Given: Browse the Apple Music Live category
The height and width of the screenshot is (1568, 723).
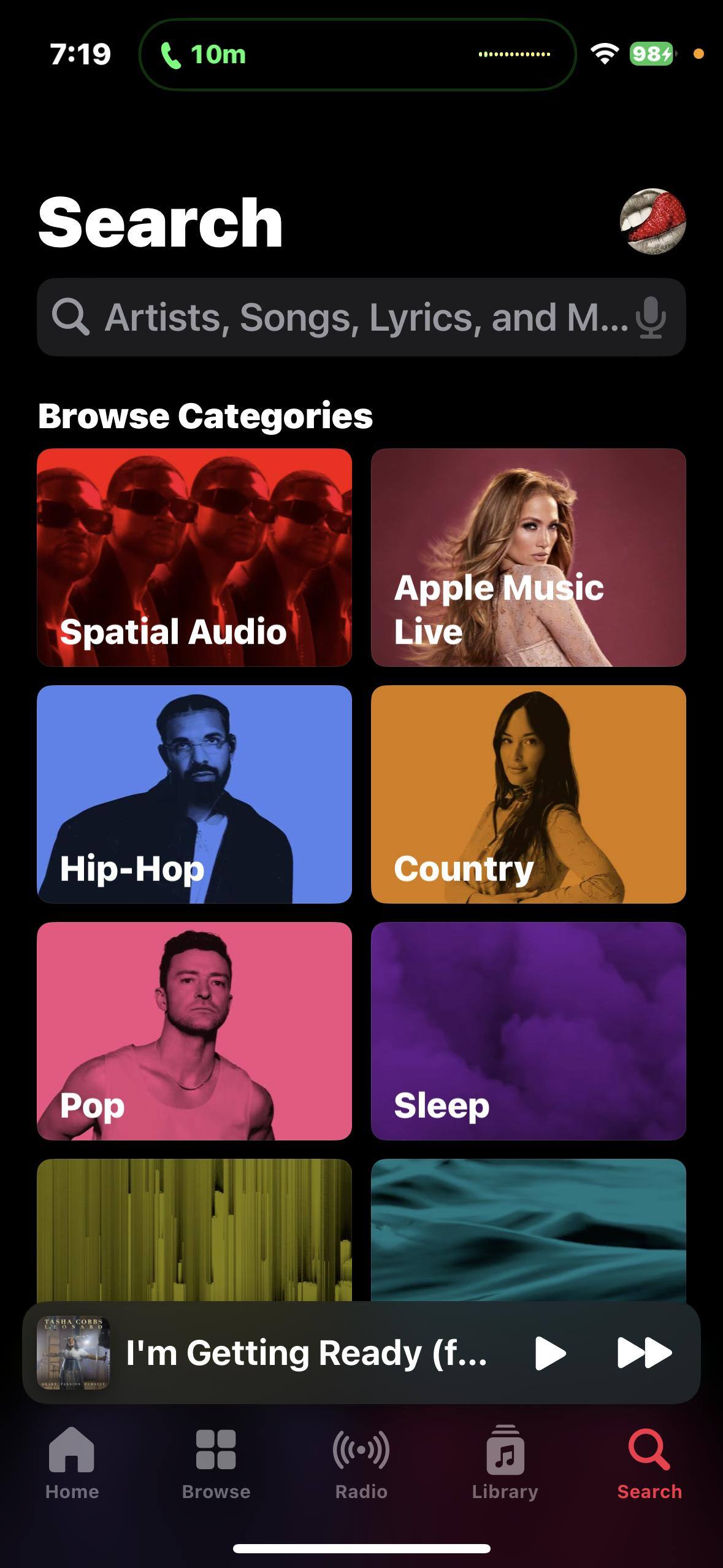Looking at the screenshot, I should 528,557.
